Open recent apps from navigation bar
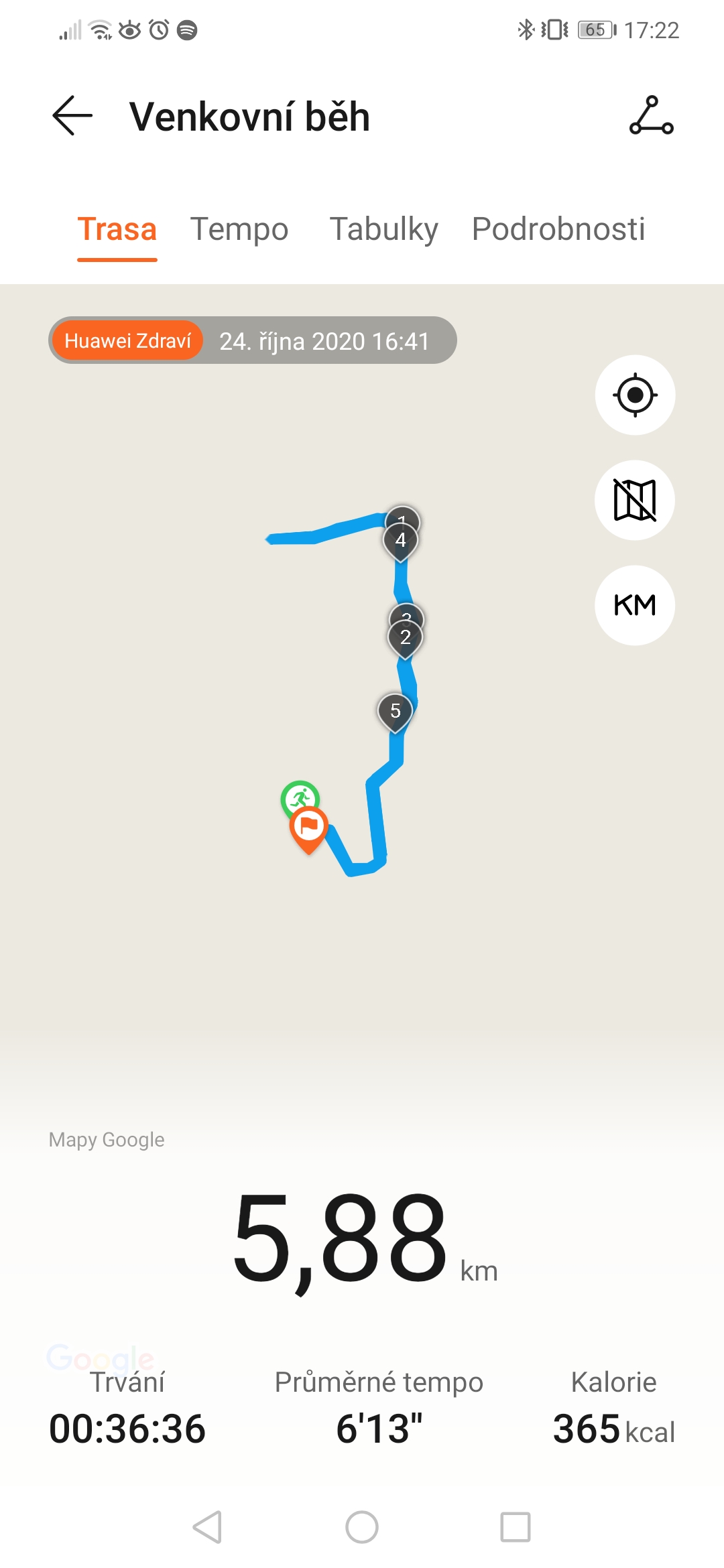The width and height of the screenshot is (724, 1568). coord(516,1527)
